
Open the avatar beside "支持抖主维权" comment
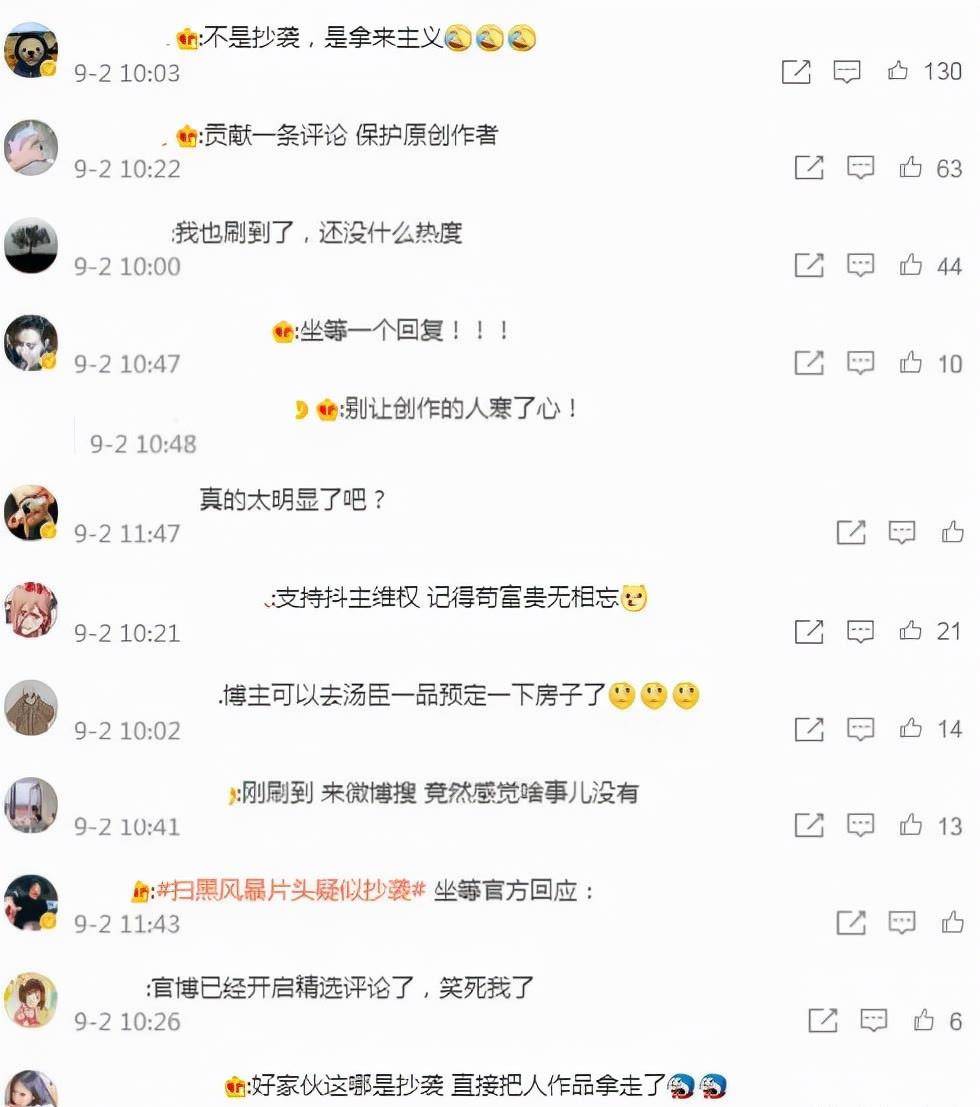coord(31,610)
